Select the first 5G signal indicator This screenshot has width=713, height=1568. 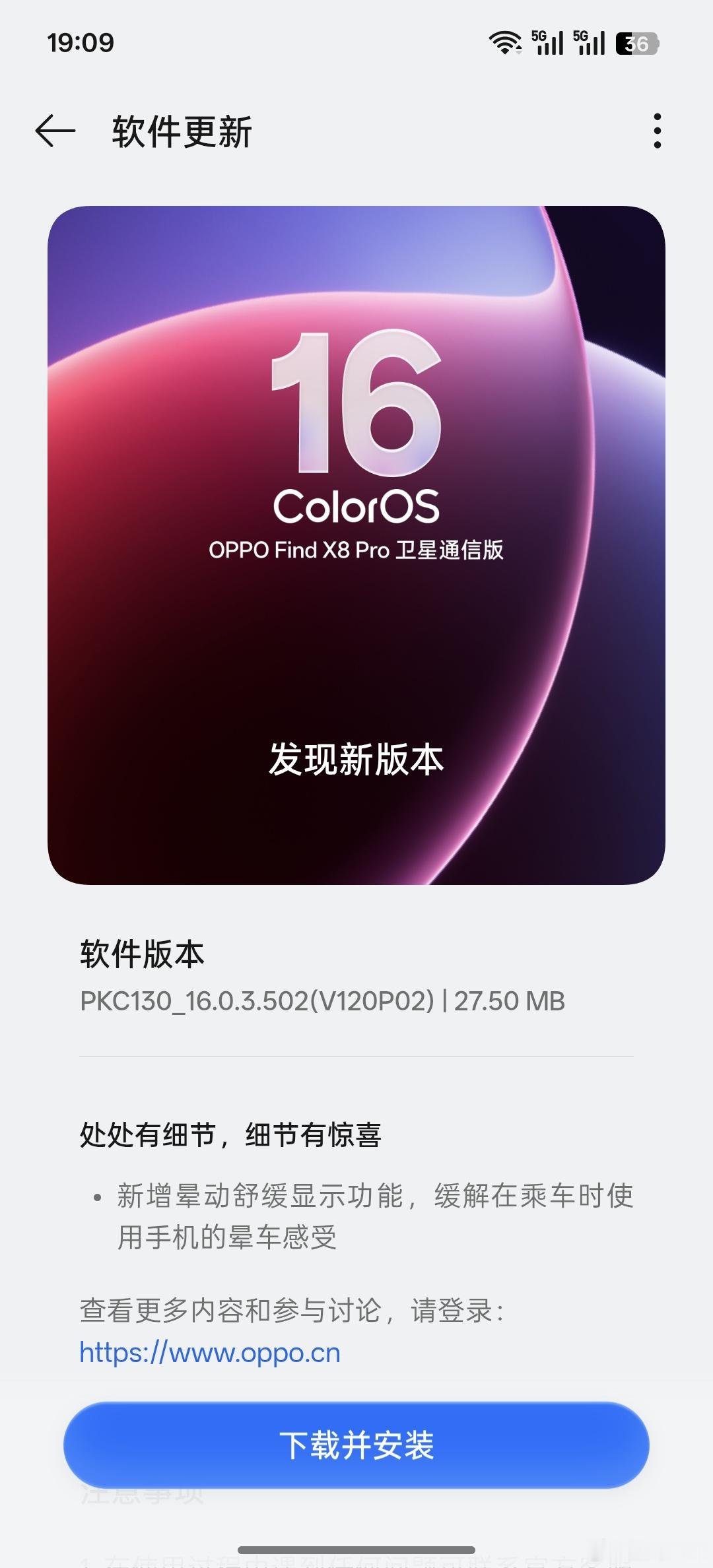[x=548, y=42]
